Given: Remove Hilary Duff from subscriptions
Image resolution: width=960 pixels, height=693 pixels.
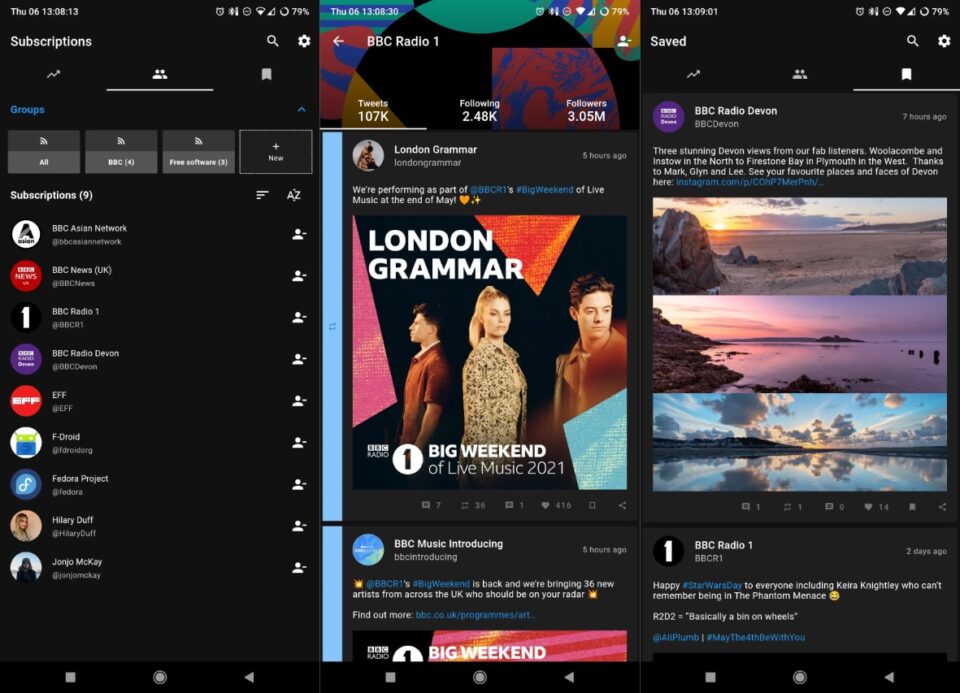Looking at the screenshot, I should point(298,526).
